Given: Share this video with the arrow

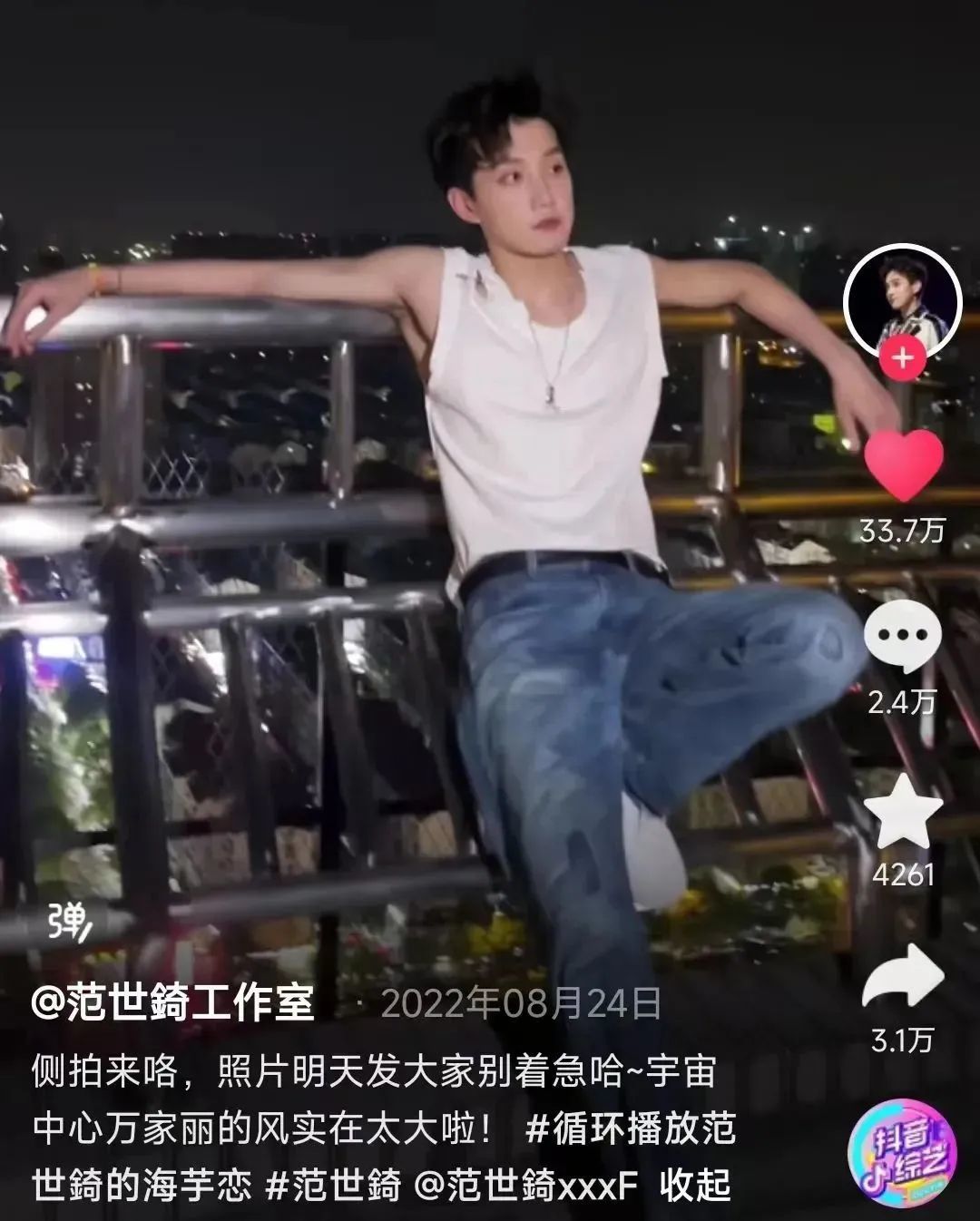Looking at the screenshot, I should coord(902,980).
